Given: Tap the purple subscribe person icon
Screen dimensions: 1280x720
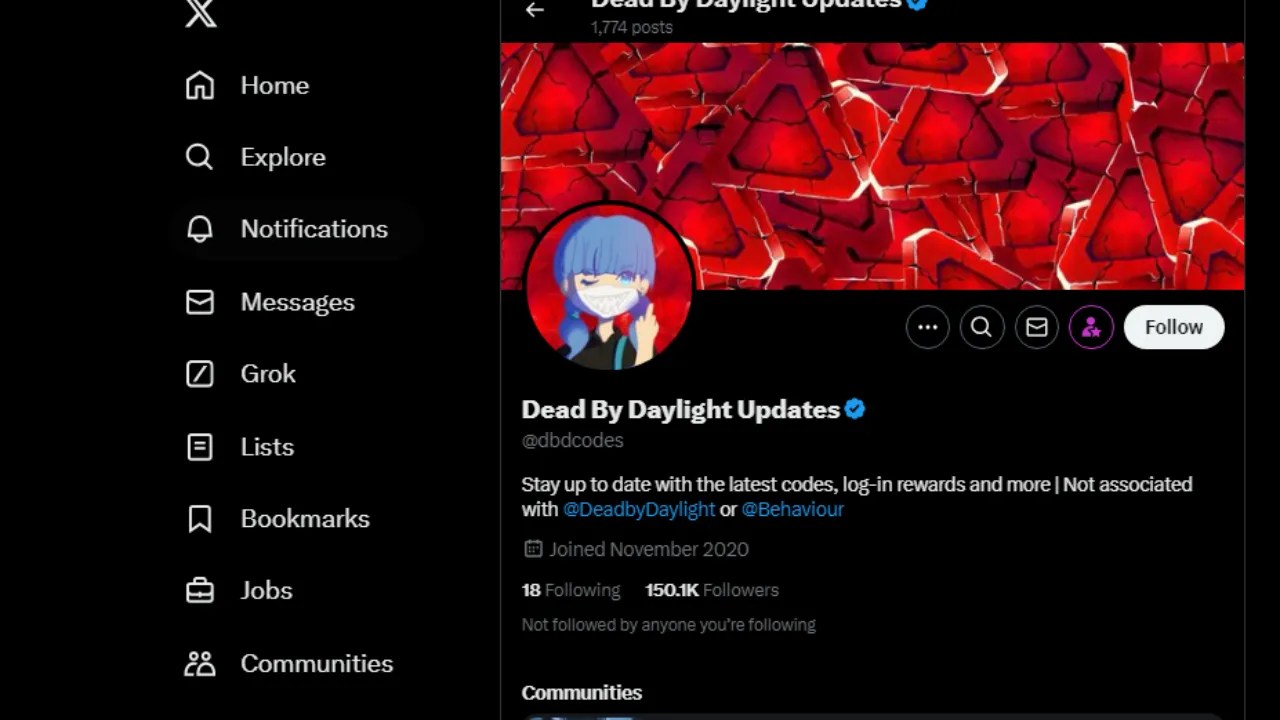Looking at the screenshot, I should pyautogui.click(x=1091, y=328).
